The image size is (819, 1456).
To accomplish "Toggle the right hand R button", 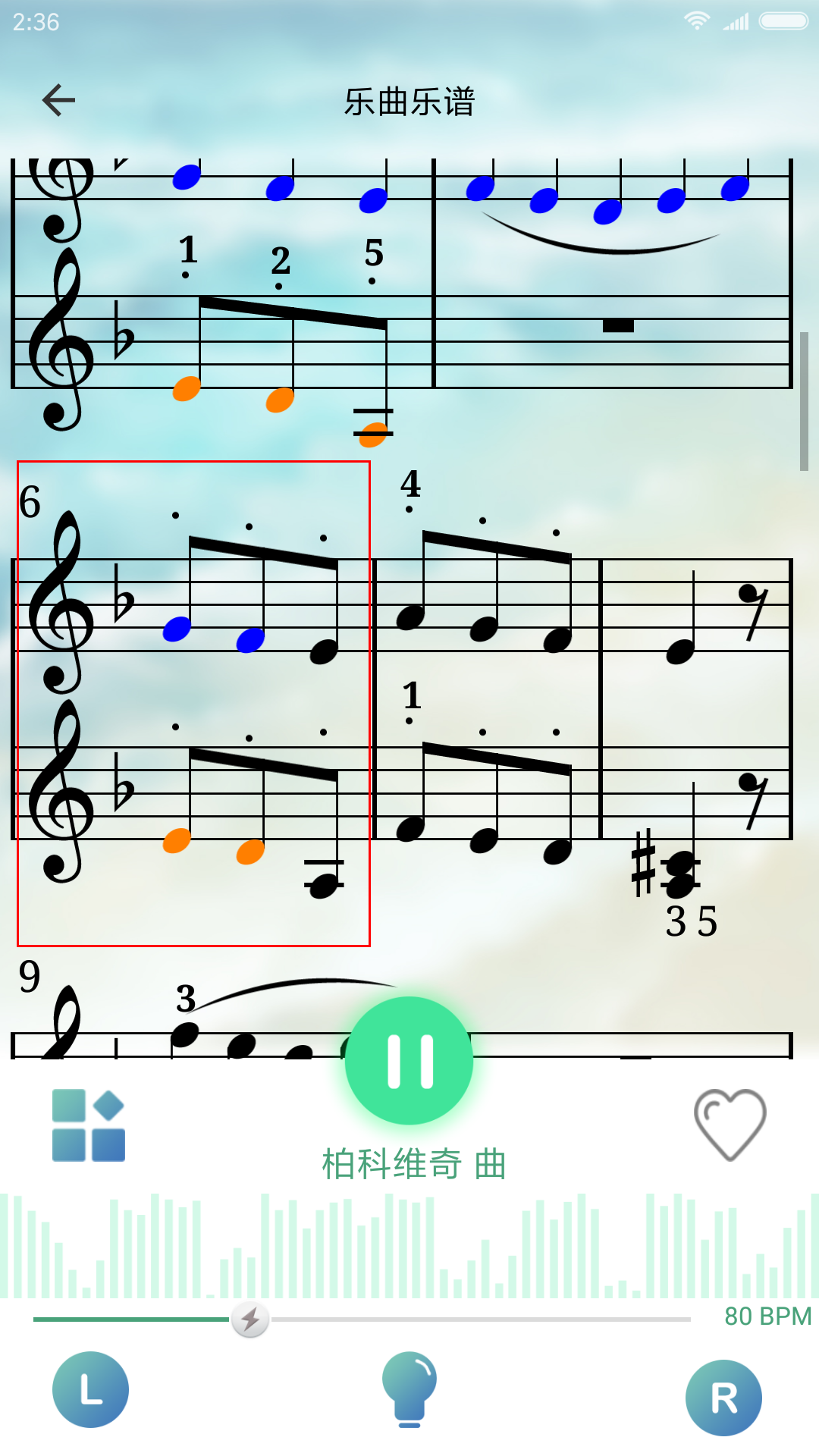I will click(x=723, y=1398).
